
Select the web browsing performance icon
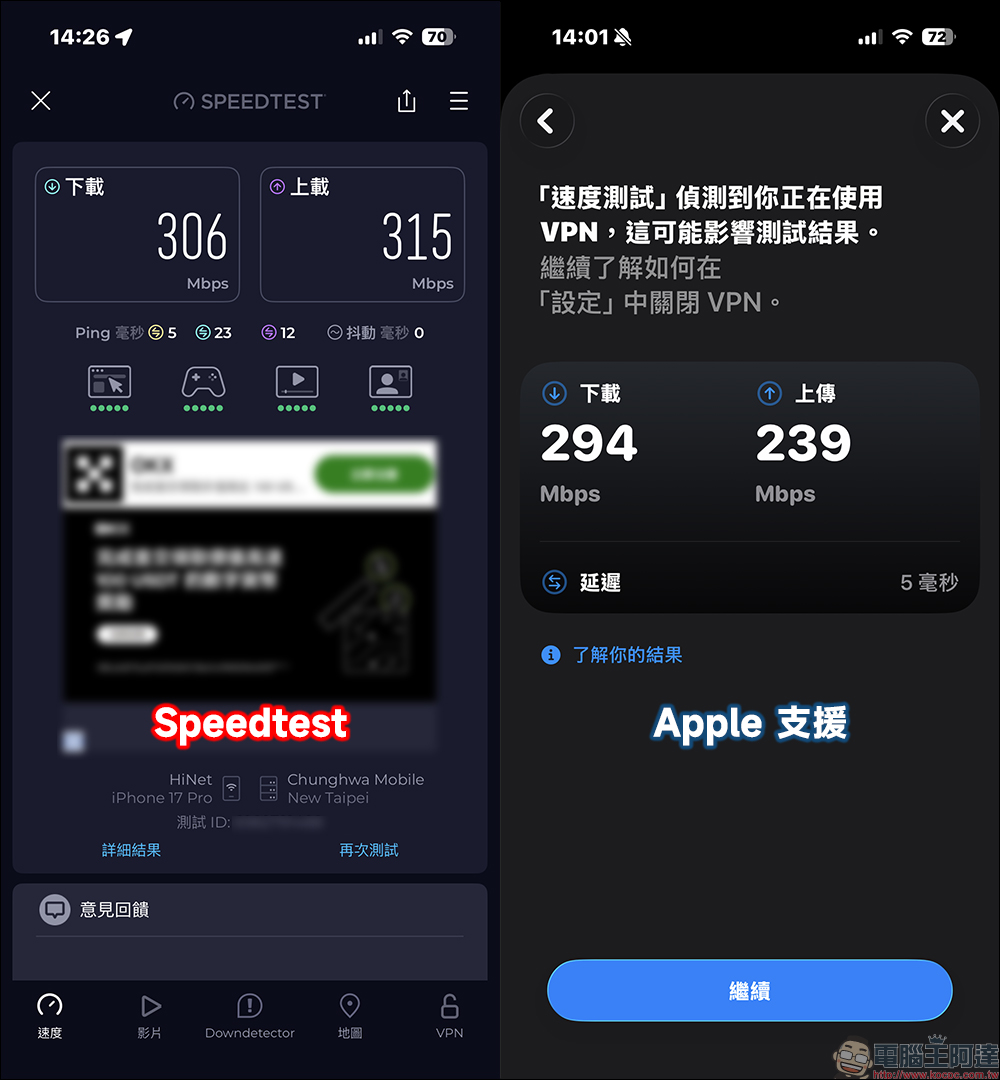click(x=109, y=382)
